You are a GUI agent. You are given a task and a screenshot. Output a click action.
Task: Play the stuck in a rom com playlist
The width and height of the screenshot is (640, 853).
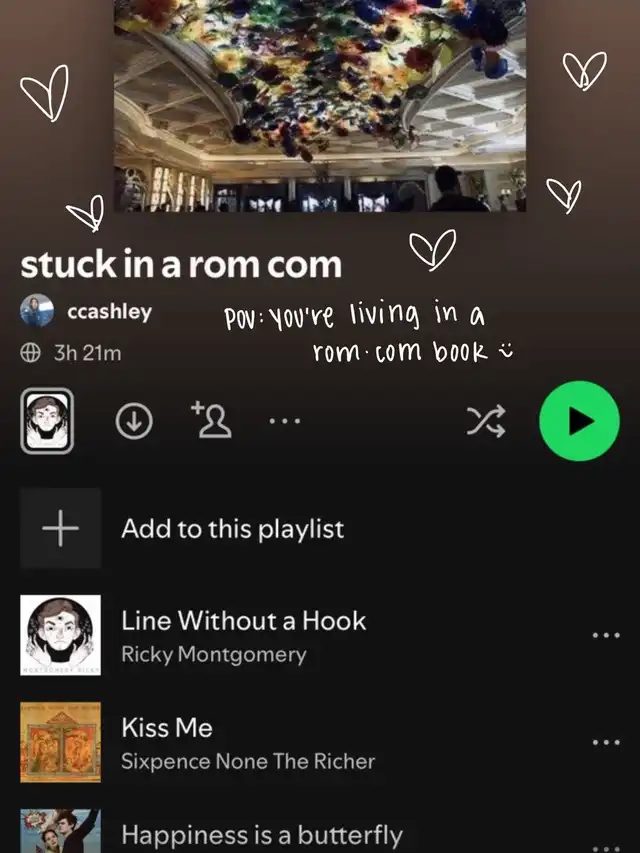click(x=580, y=422)
